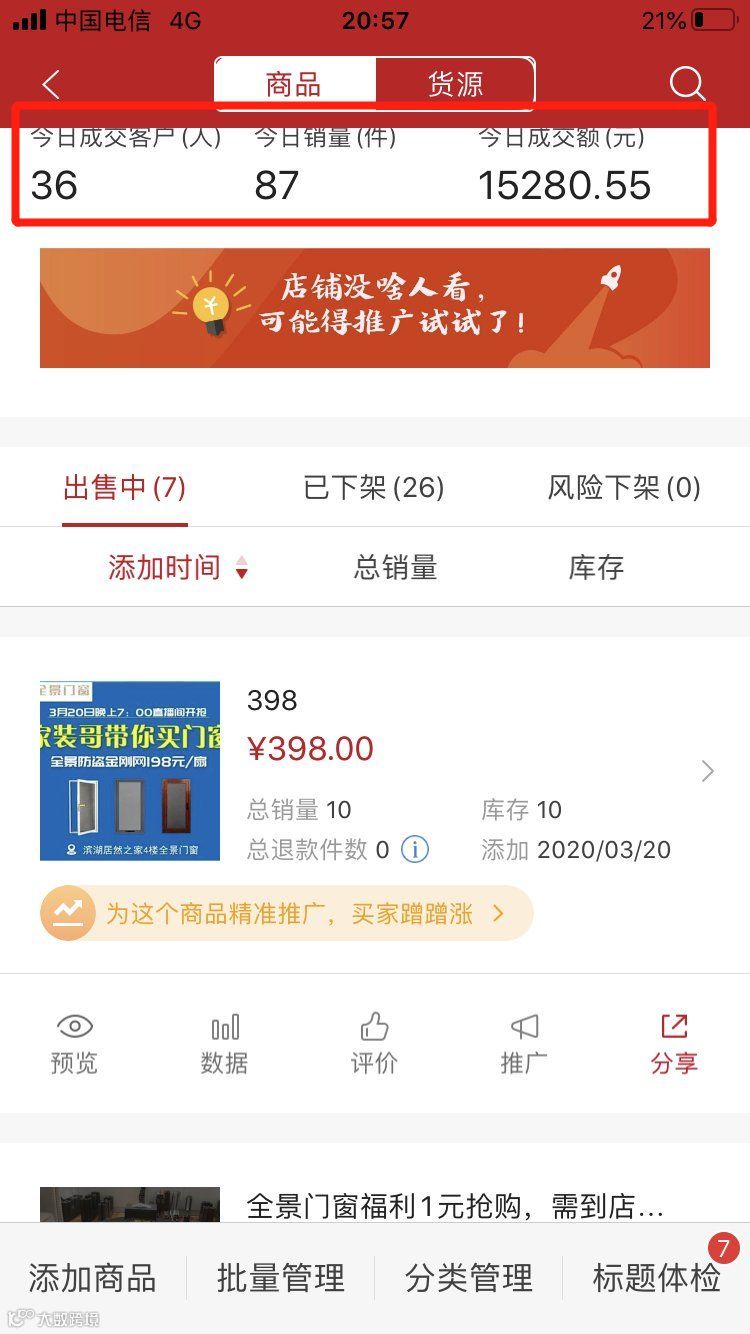Image resolution: width=750 pixels, height=1334 pixels.
Task: Tap the info icon beside 总退款件数
Action: (415, 850)
